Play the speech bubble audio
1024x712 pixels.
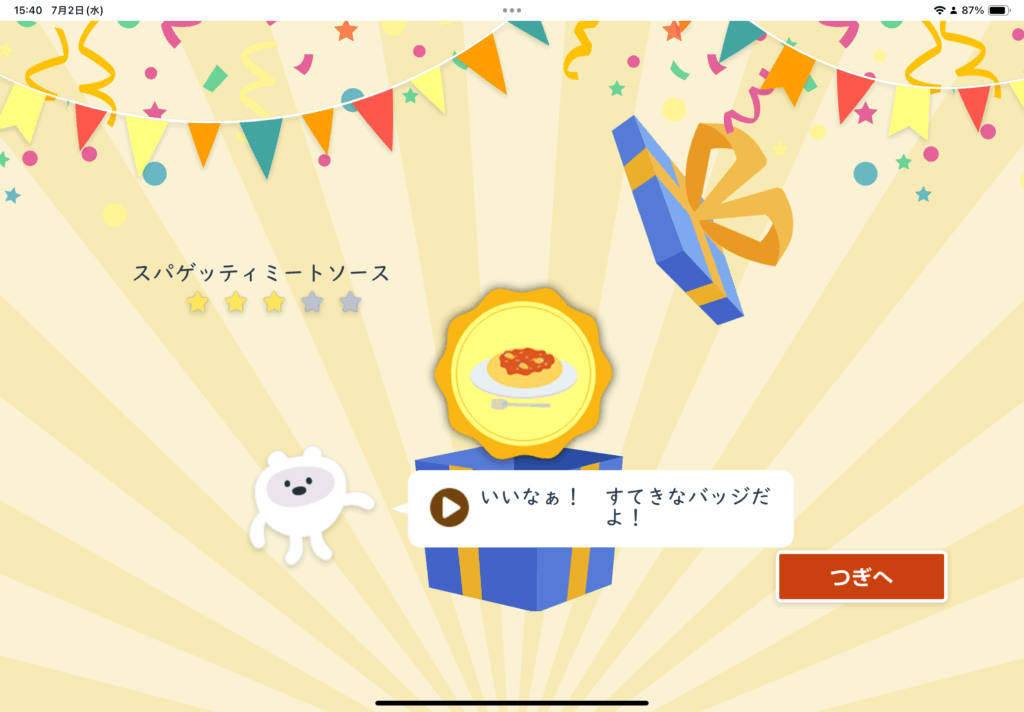[450, 508]
